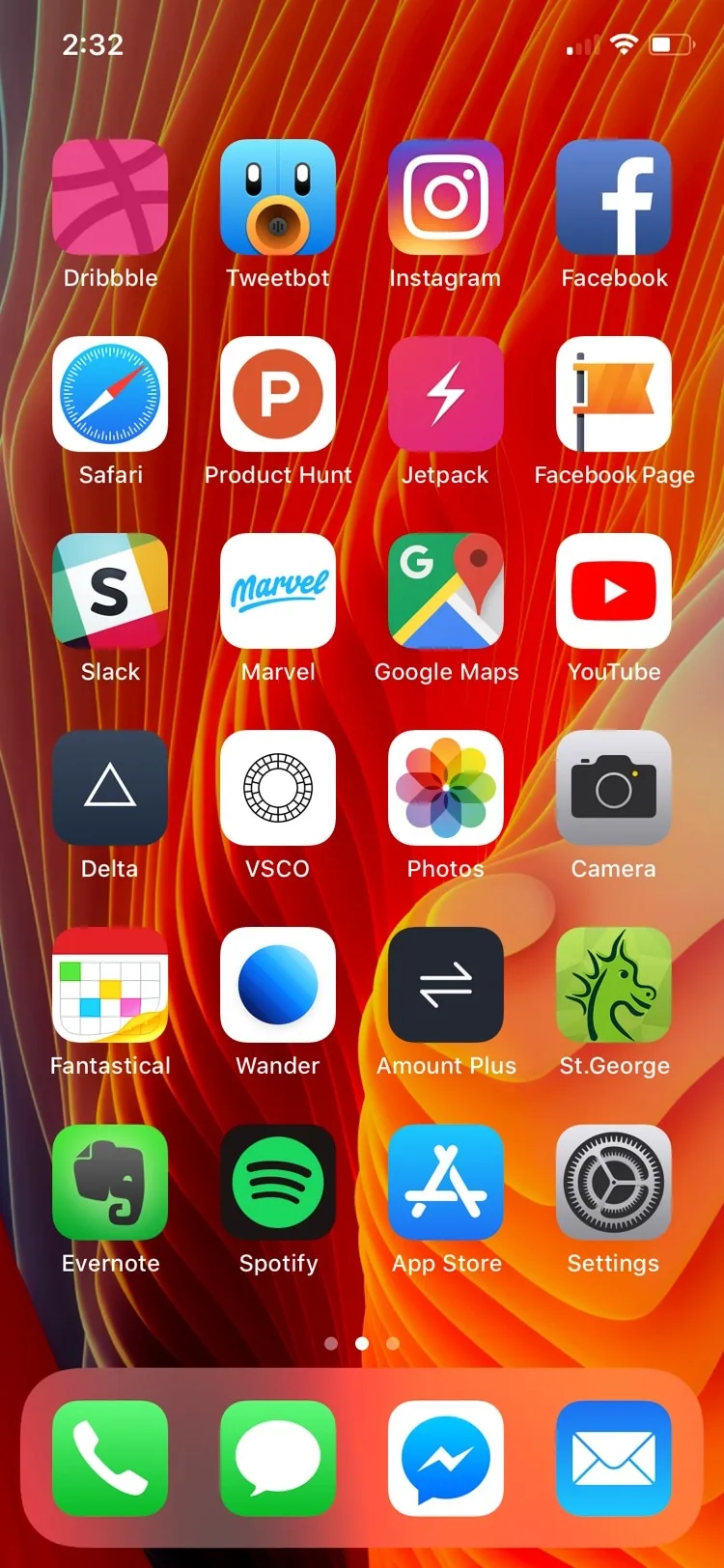724x1568 pixels.
Task: Open Product Hunt
Action: pyautogui.click(x=278, y=394)
